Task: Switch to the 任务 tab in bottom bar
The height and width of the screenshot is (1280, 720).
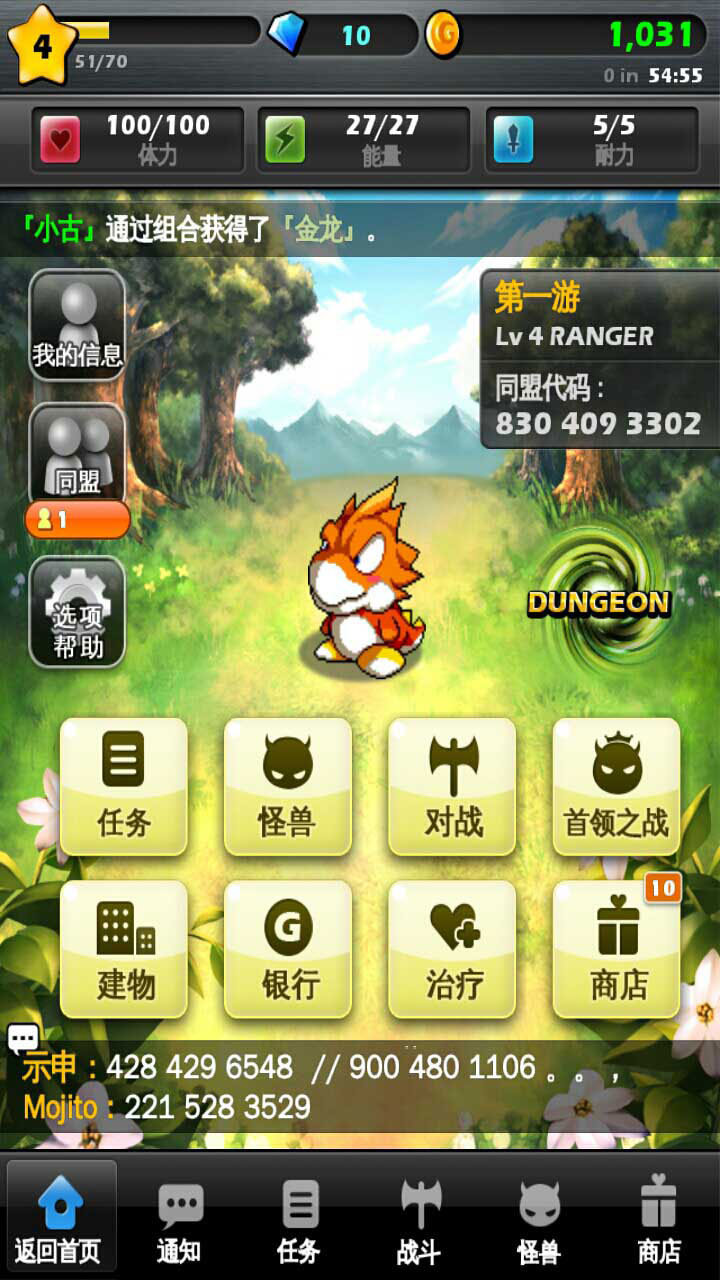Action: [x=299, y=1217]
